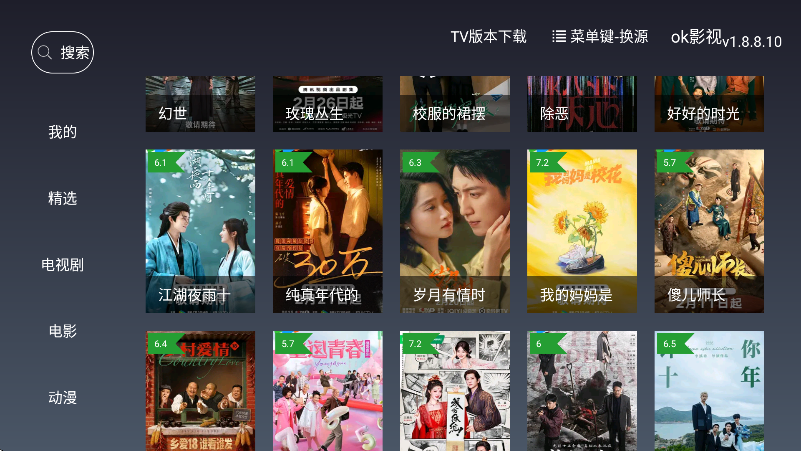Open the 江湖夜雨十 drama card

pyautogui.click(x=200, y=231)
